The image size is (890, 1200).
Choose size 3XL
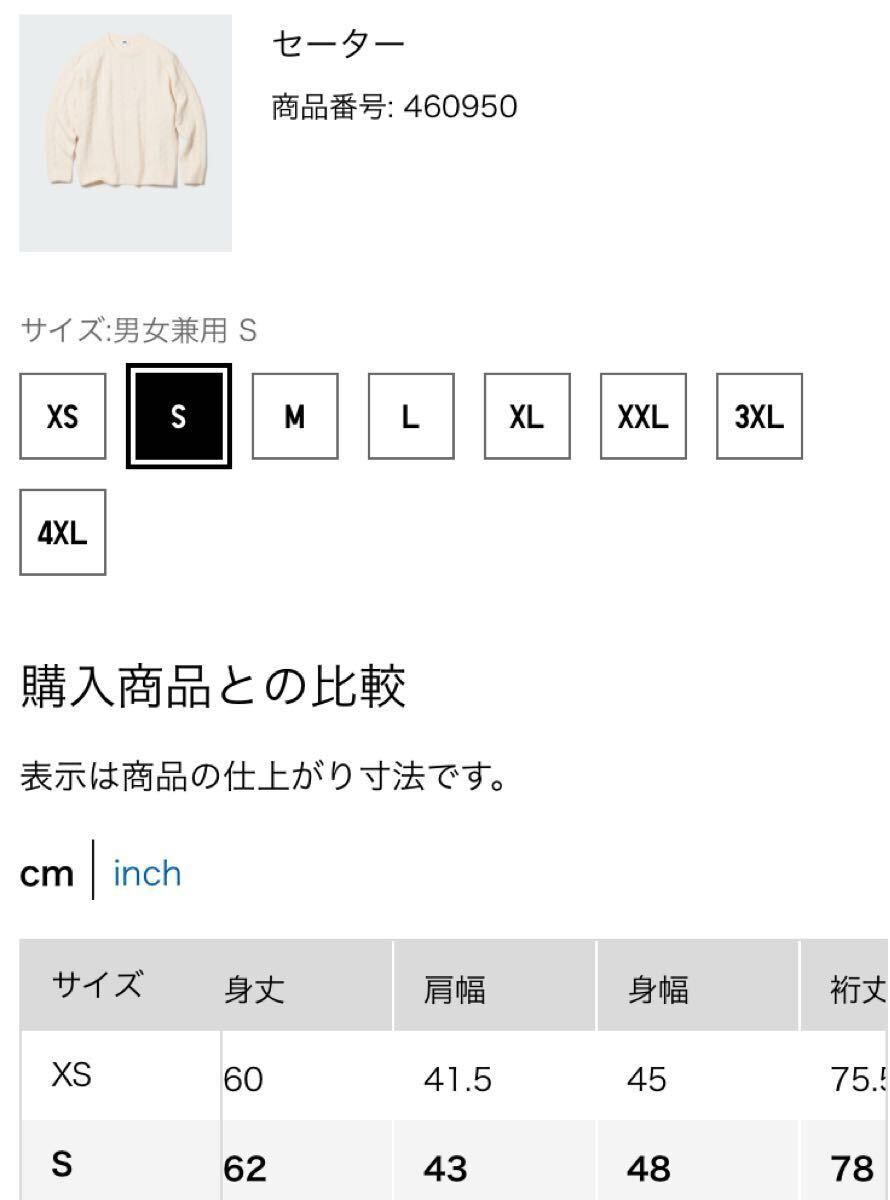[x=759, y=416]
